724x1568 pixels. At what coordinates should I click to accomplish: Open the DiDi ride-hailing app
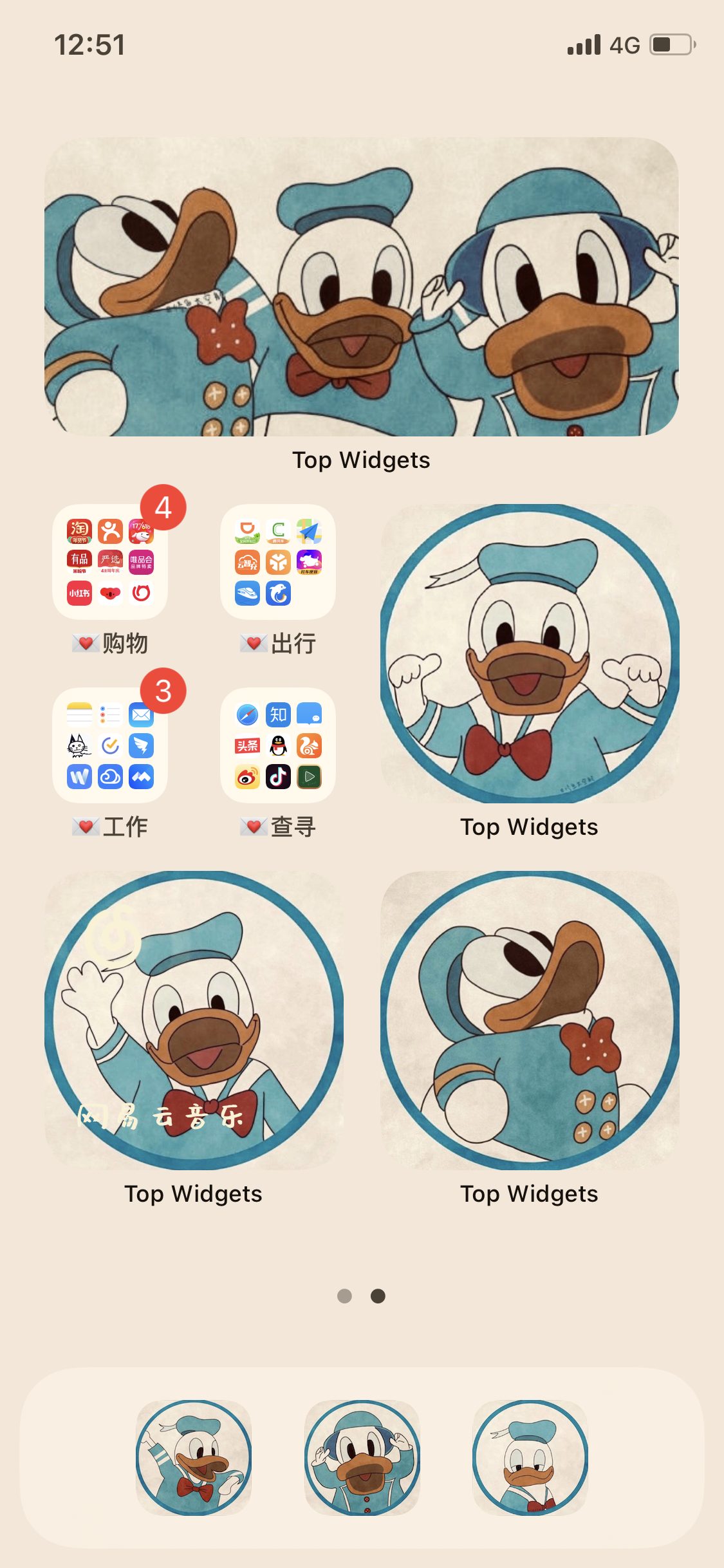click(247, 532)
